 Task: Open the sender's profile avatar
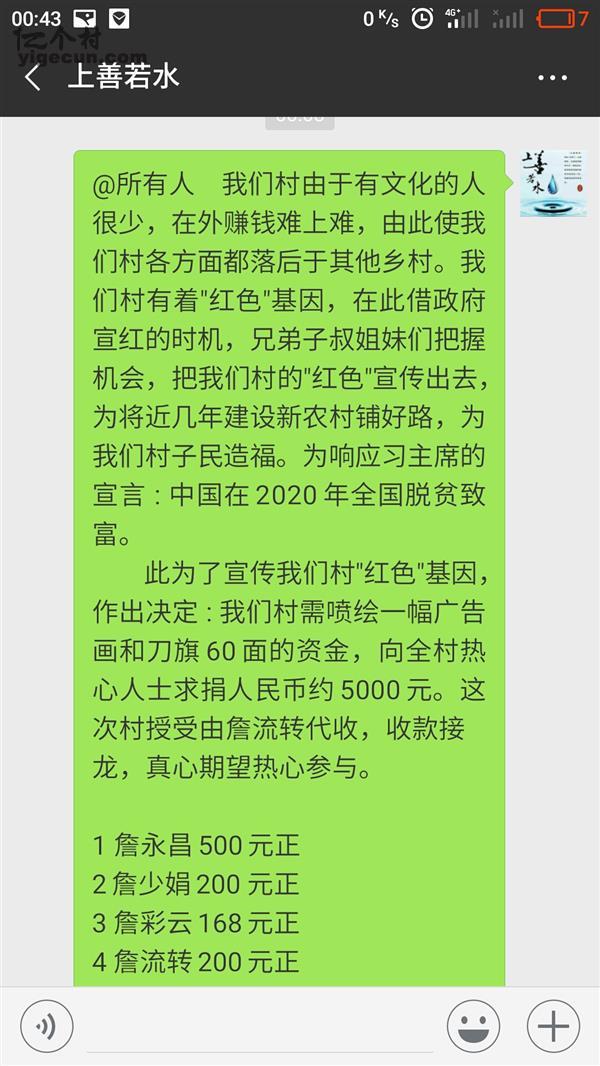pyautogui.click(x=553, y=183)
